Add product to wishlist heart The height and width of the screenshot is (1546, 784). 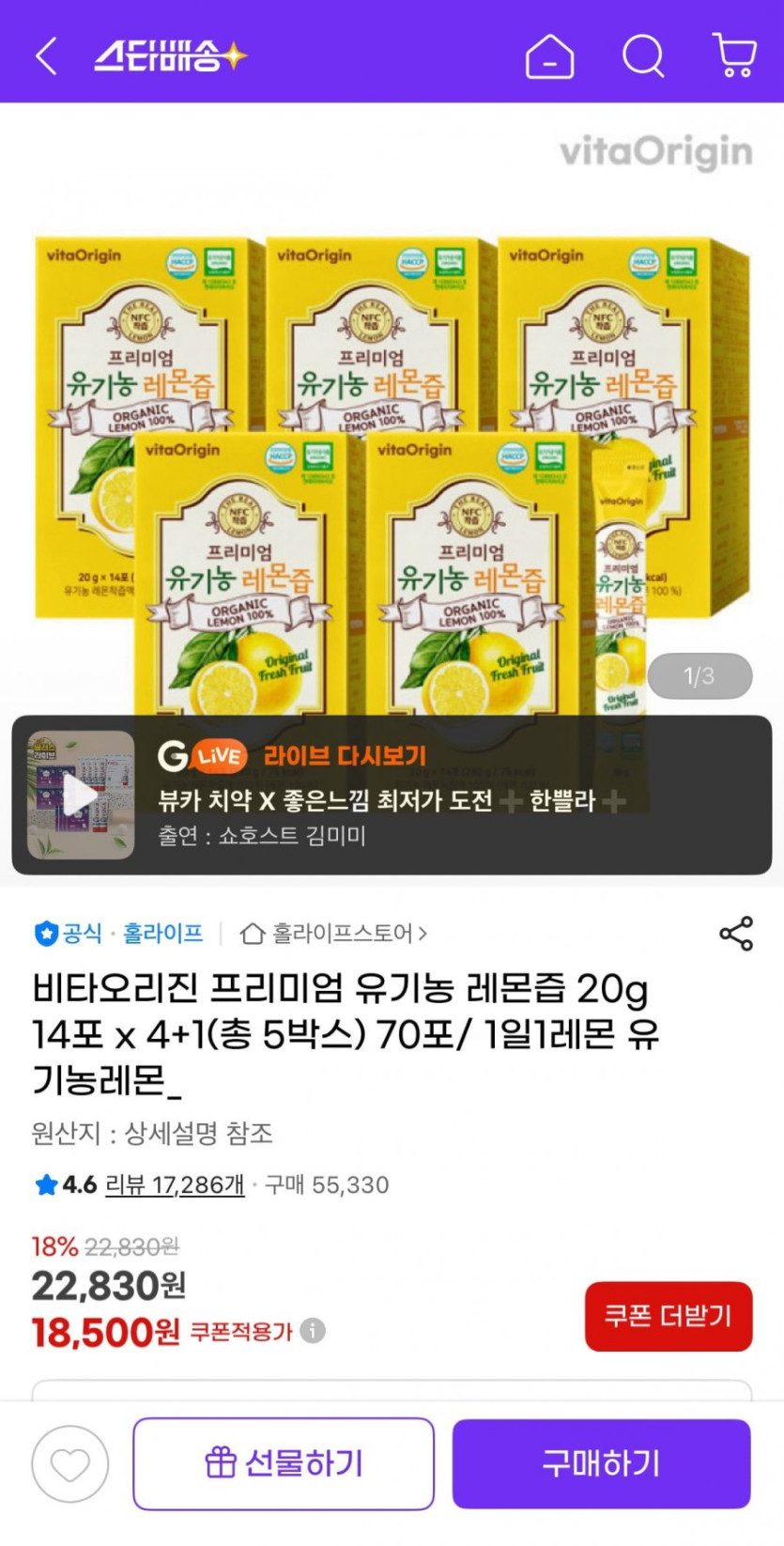pyautogui.click(x=70, y=1463)
